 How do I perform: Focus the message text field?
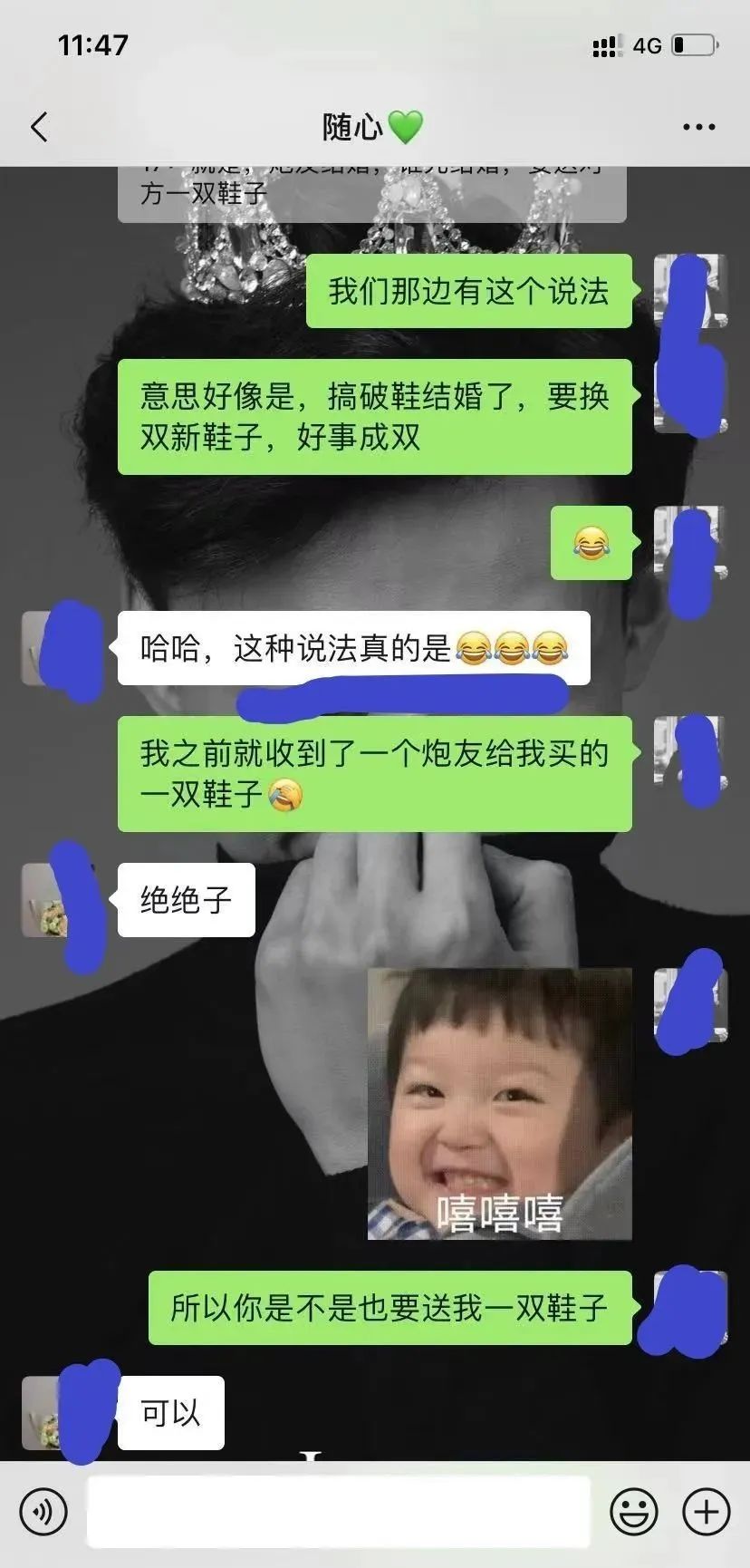point(339,1512)
